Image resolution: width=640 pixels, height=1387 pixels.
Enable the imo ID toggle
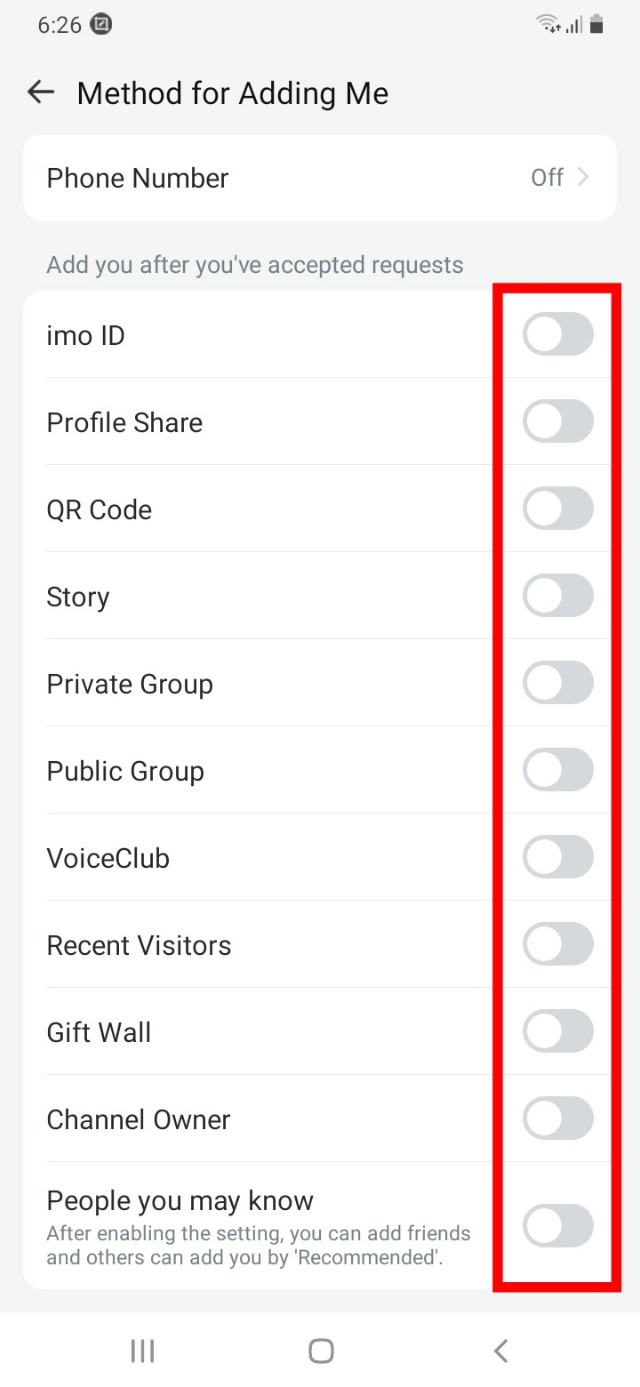point(558,335)
